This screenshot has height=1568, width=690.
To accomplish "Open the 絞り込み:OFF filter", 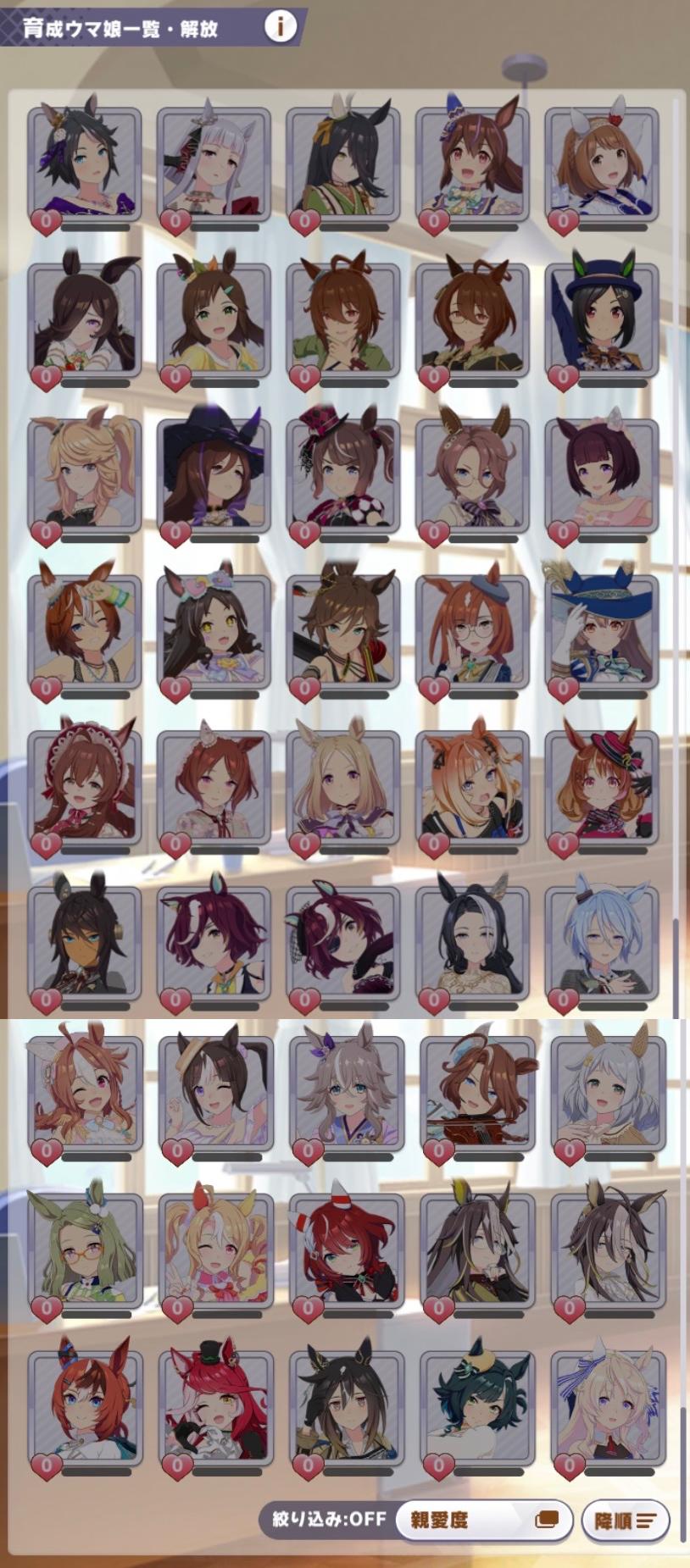I will pyautogui.click(x=329, y=1520).
